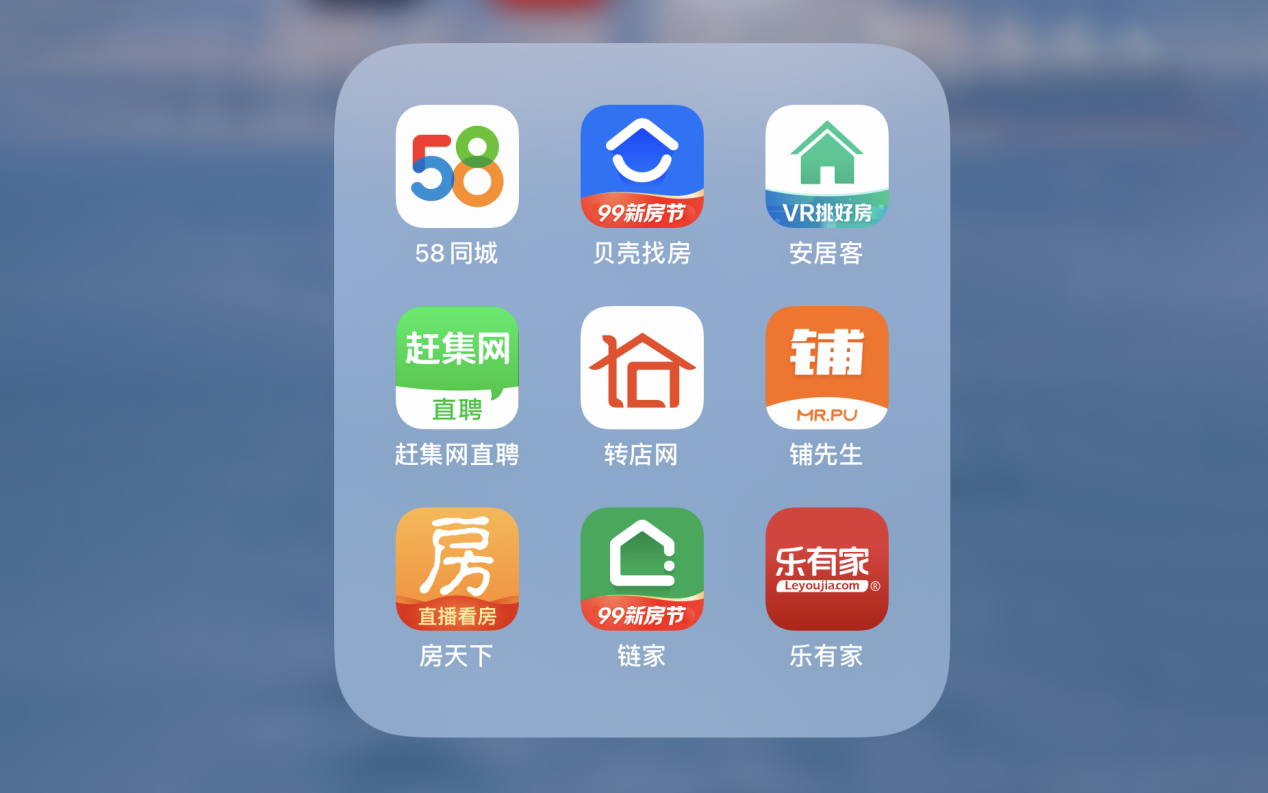Image resolution: width=1268 pixels, height=793 pixels.
Task: Launch 贝壳找房 from the folder
Action: (x=642, y=166)
